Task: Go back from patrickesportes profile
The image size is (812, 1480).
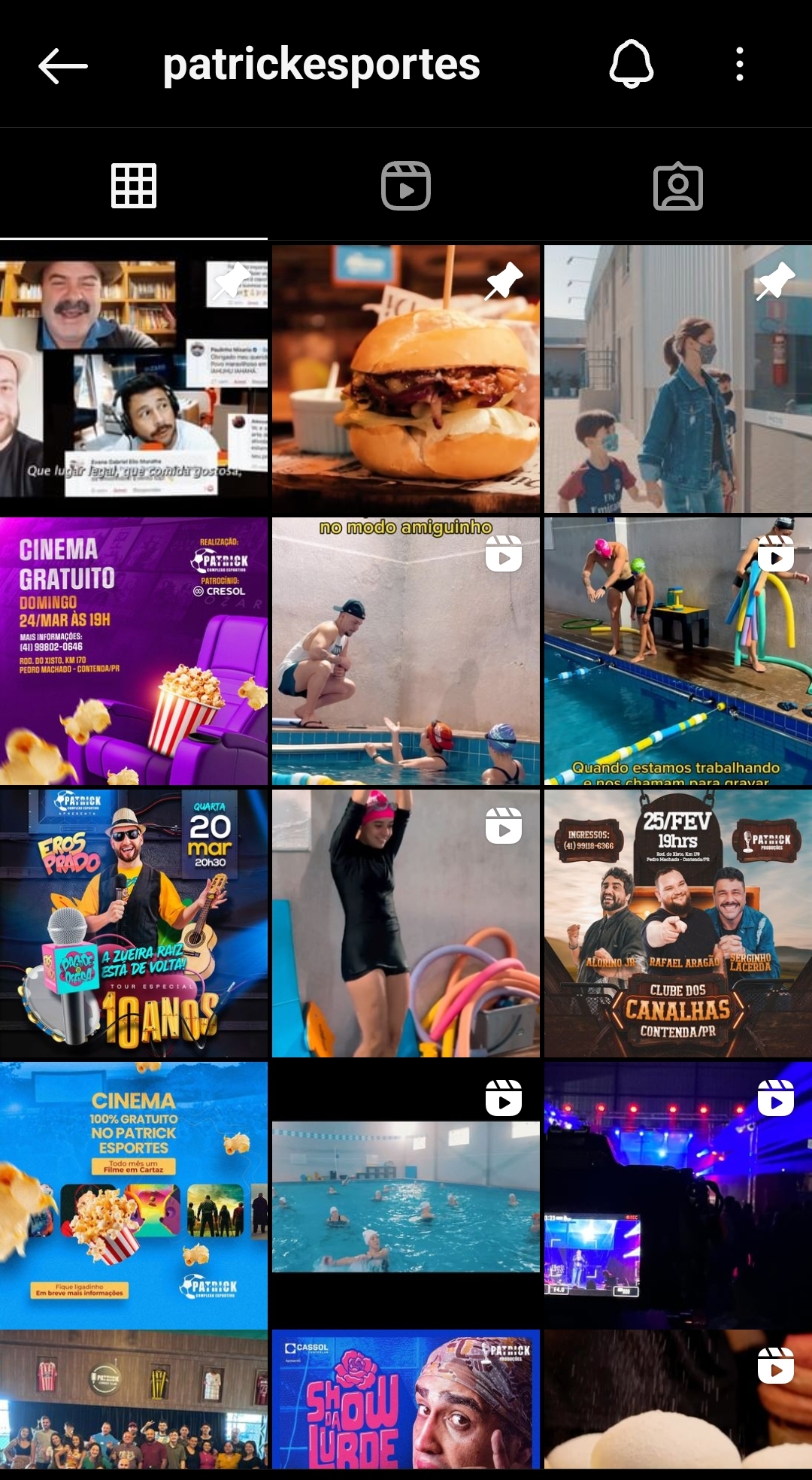Action: click(63, 66)
